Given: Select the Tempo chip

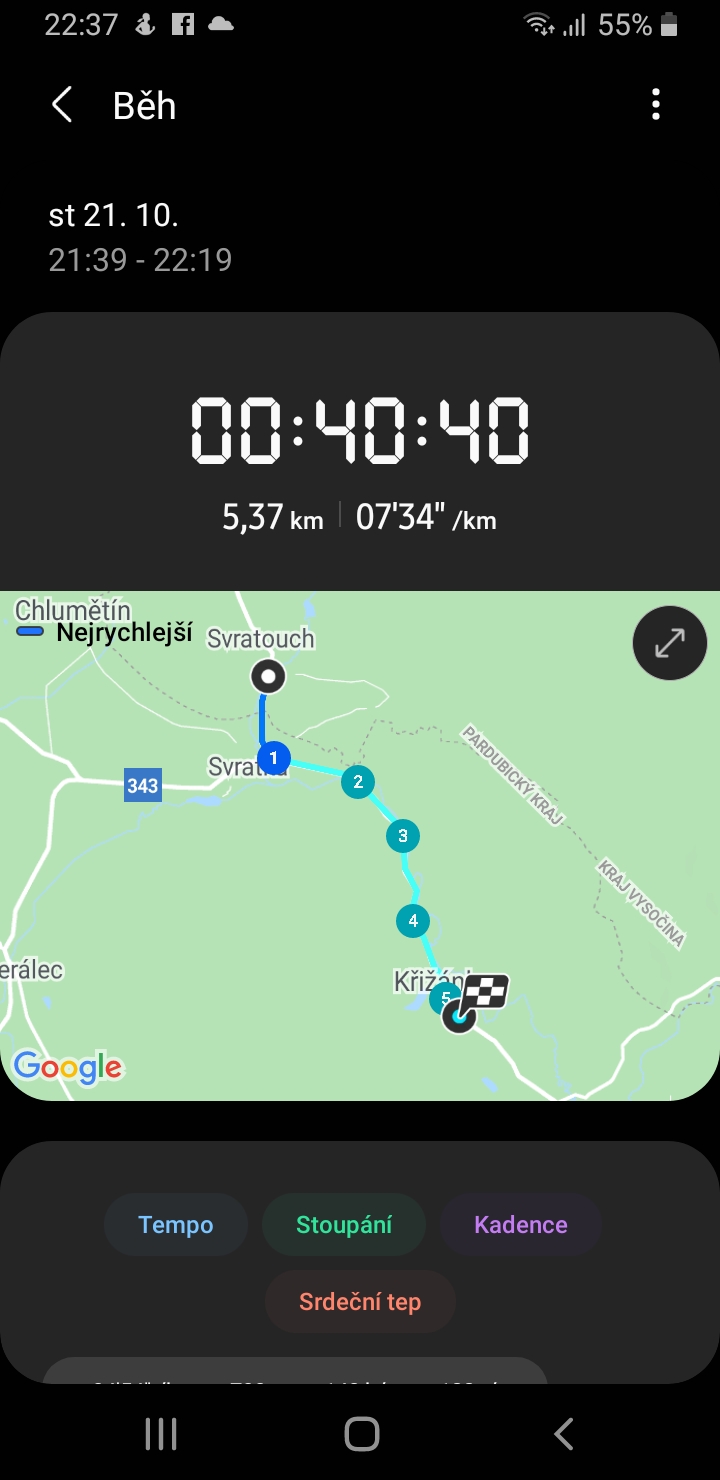Looking at the screenshot, I should click(x=176, y=1225).
